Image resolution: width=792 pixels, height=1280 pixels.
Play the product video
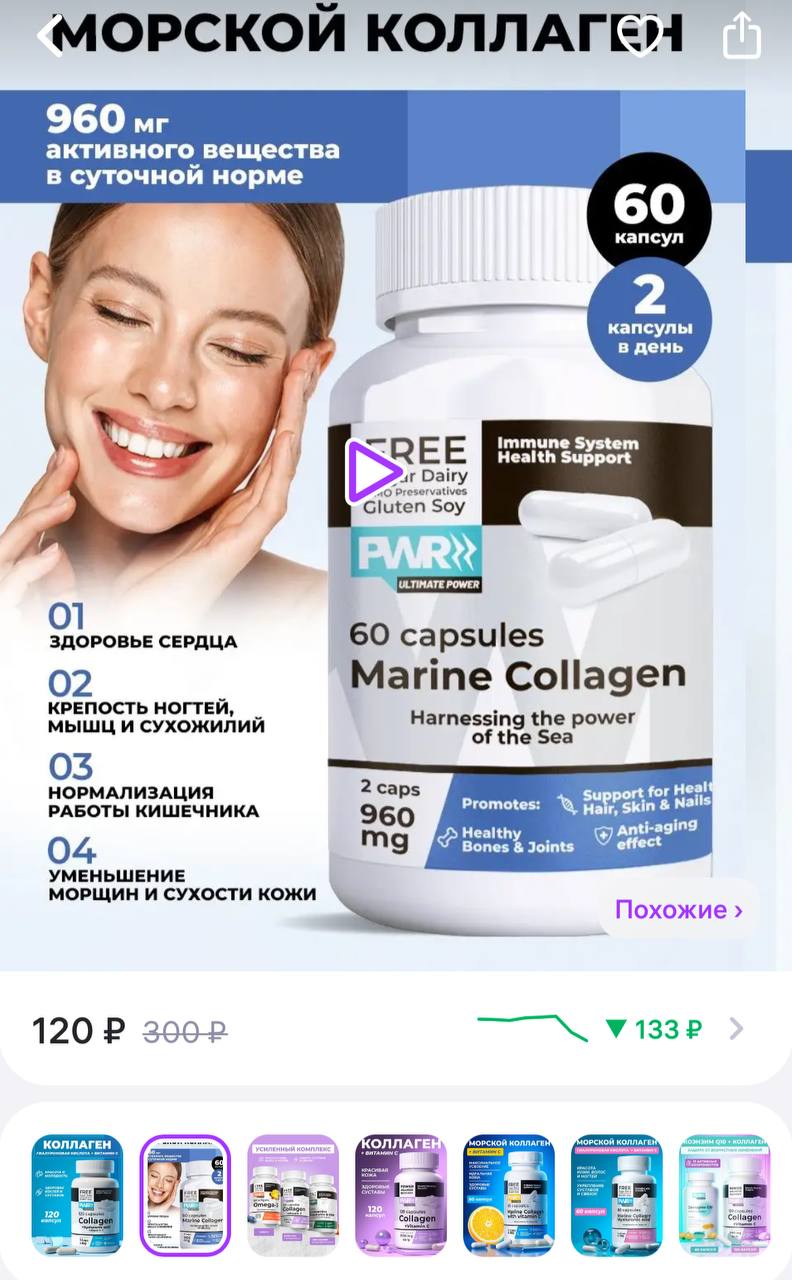(x=374, y=470)
